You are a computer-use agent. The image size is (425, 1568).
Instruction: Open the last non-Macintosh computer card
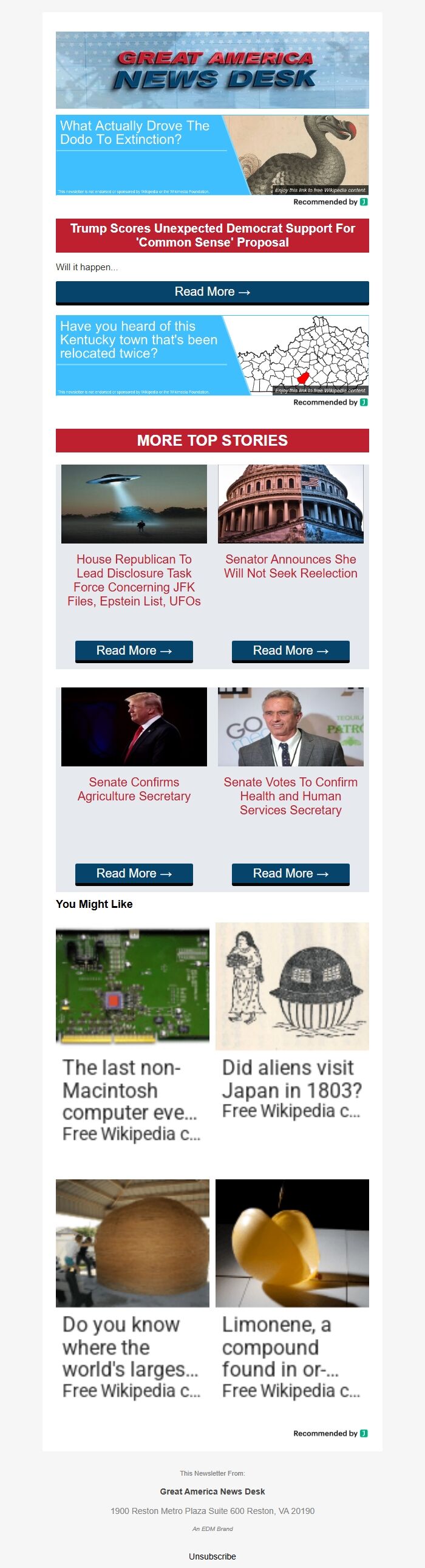(132, 1035)
